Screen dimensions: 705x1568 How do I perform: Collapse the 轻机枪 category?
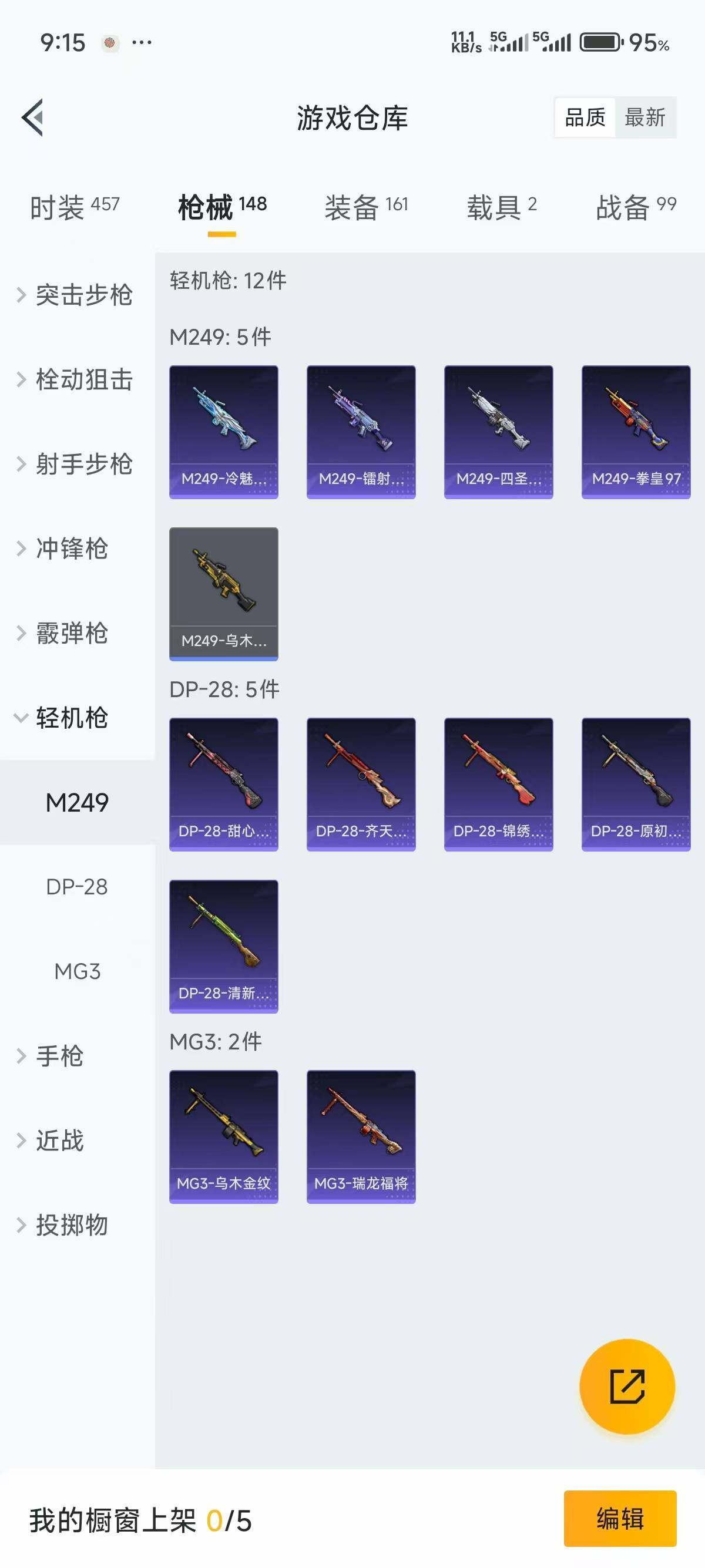point(70,718)
